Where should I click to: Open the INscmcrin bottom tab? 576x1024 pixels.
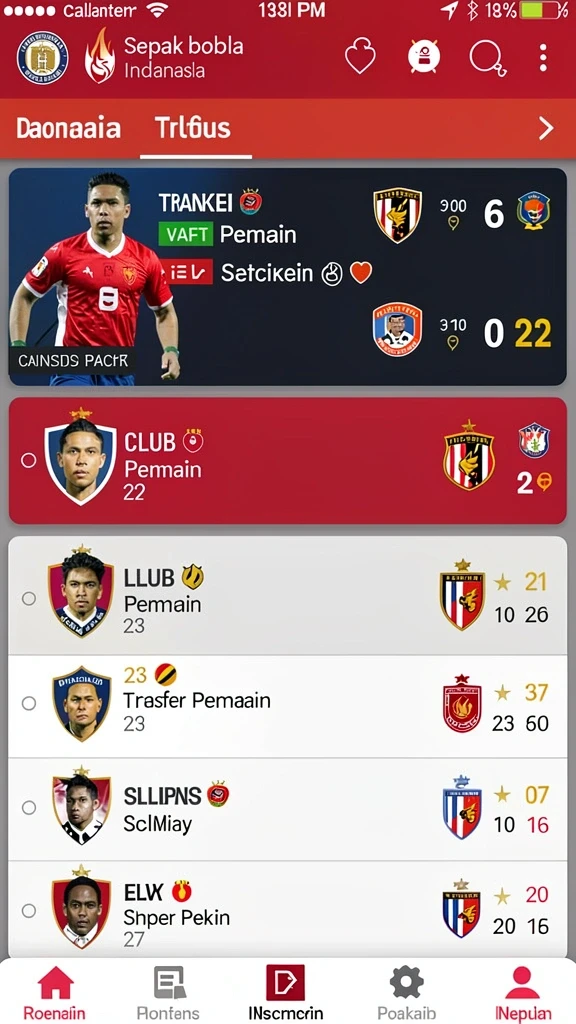(285, 993)
